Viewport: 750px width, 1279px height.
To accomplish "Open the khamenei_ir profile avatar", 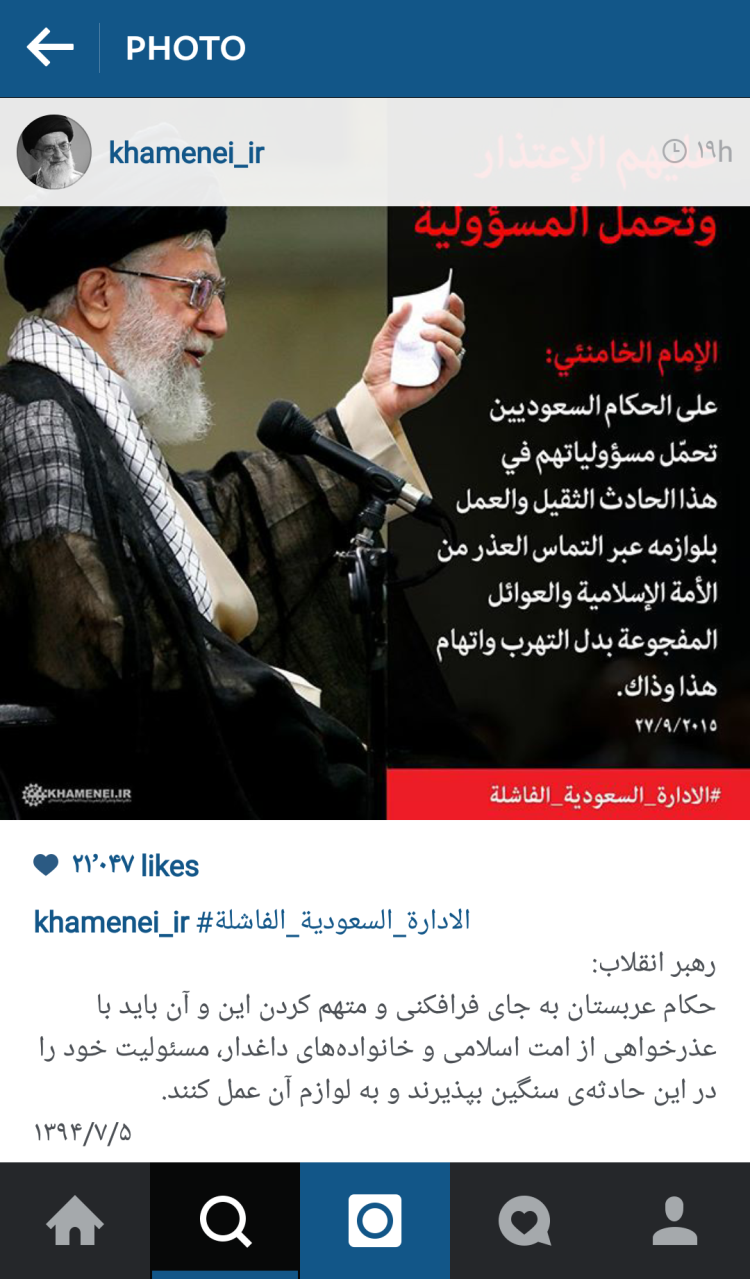I will tap(54, 152).
